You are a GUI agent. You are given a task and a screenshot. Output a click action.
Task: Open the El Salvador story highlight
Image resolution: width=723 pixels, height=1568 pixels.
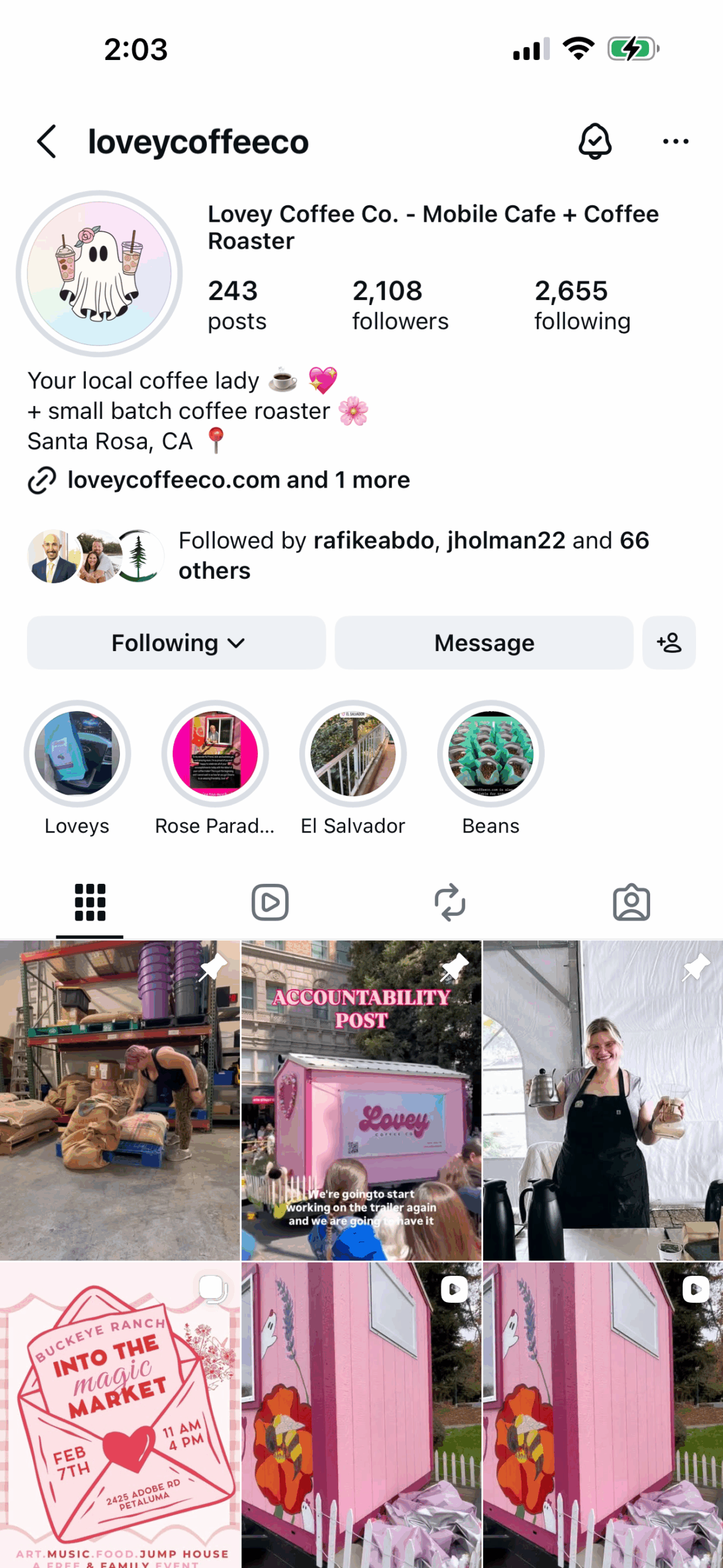(x=353, y=754)
